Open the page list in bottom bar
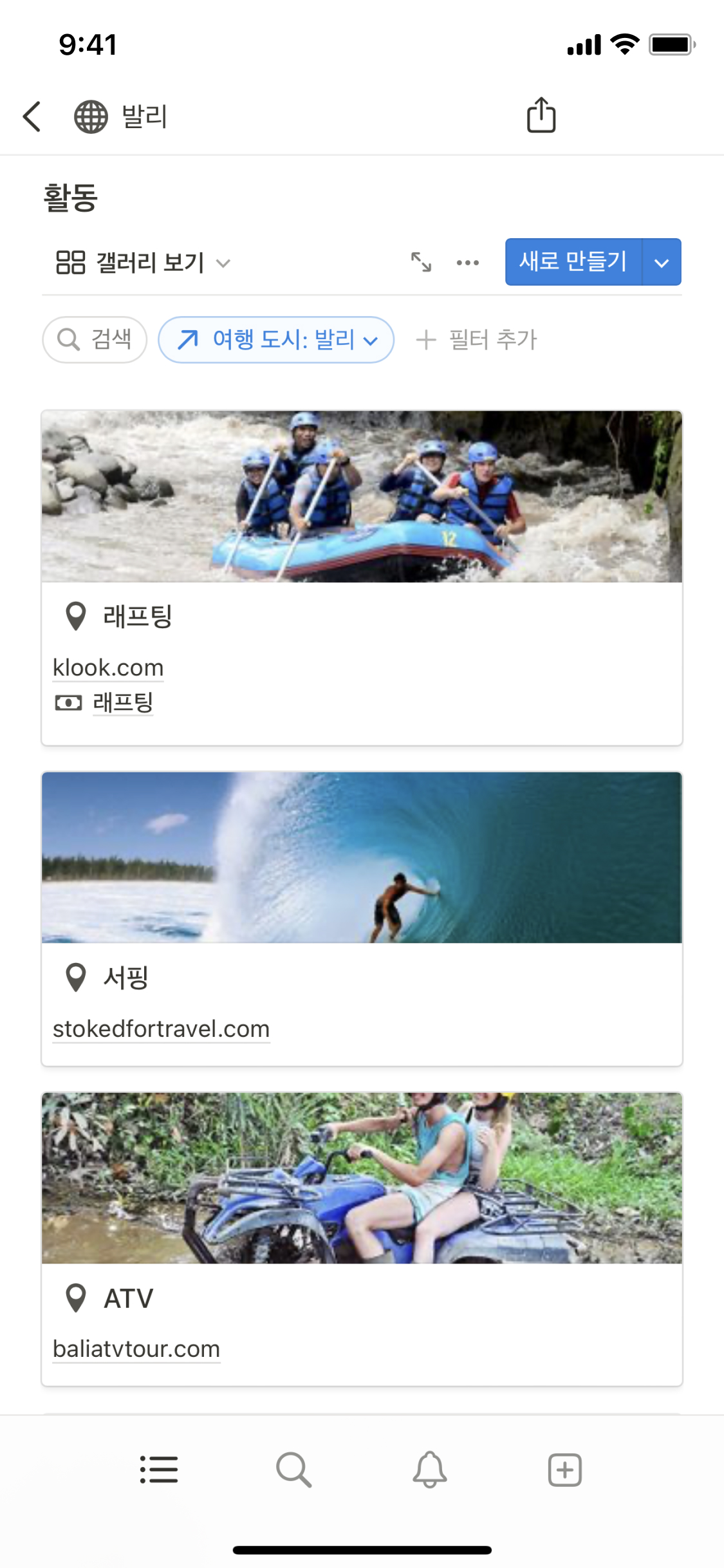The height and width of the screenshot is (1568, 724). pos(159,1470)
